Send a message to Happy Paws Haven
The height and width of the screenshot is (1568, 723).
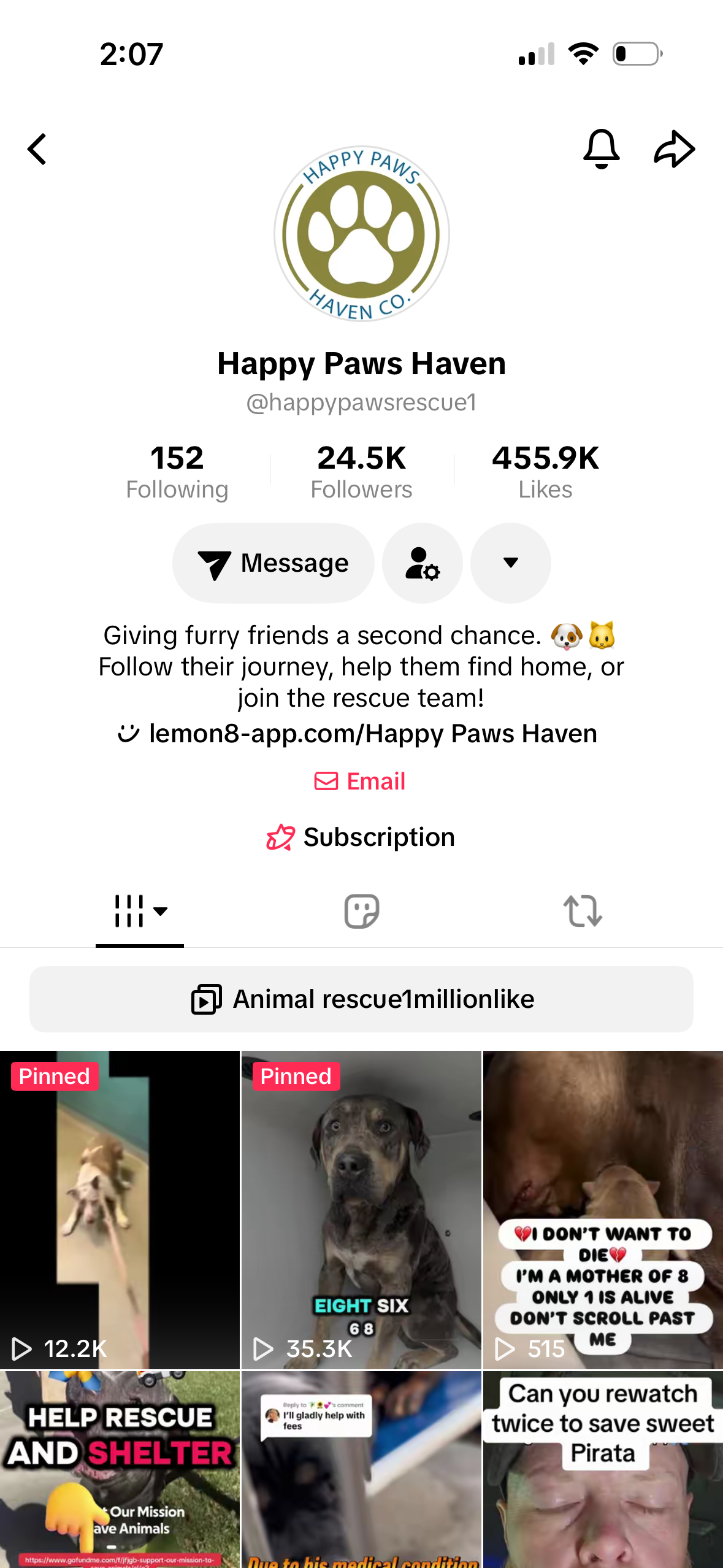[274, 563]
